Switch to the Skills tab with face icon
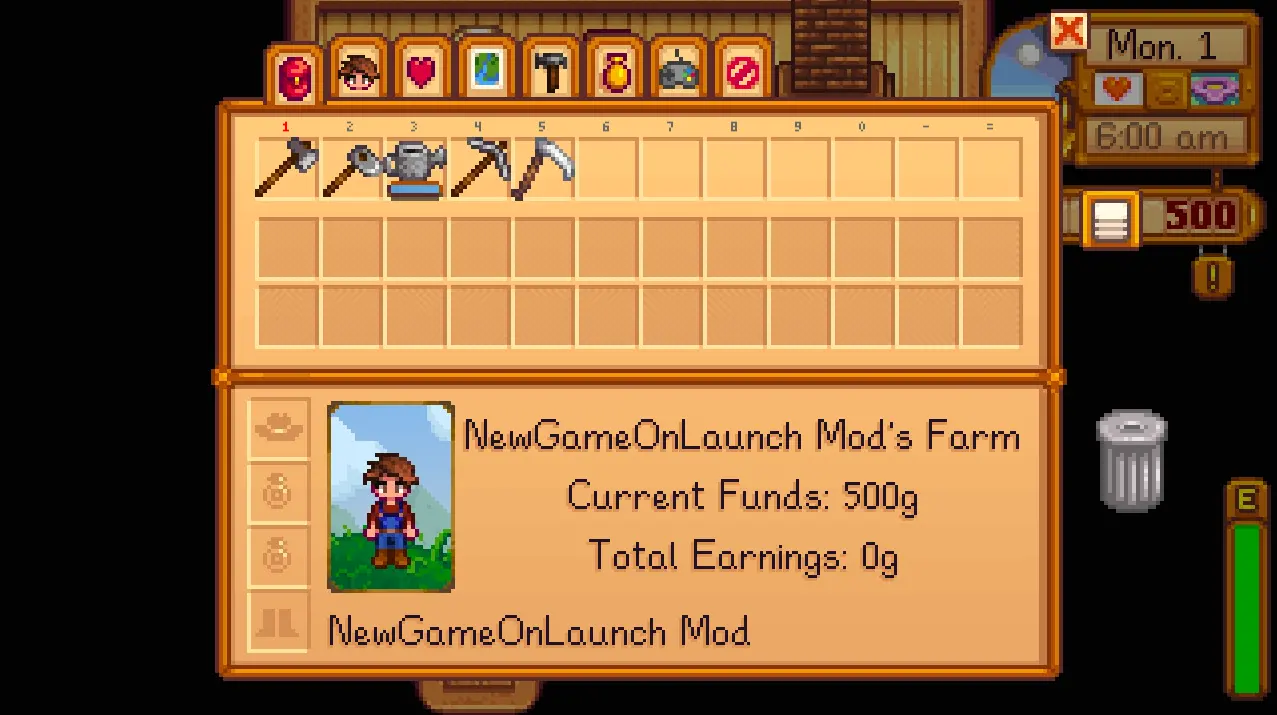Screen dimensions: 1277x715 coord(359,72)
